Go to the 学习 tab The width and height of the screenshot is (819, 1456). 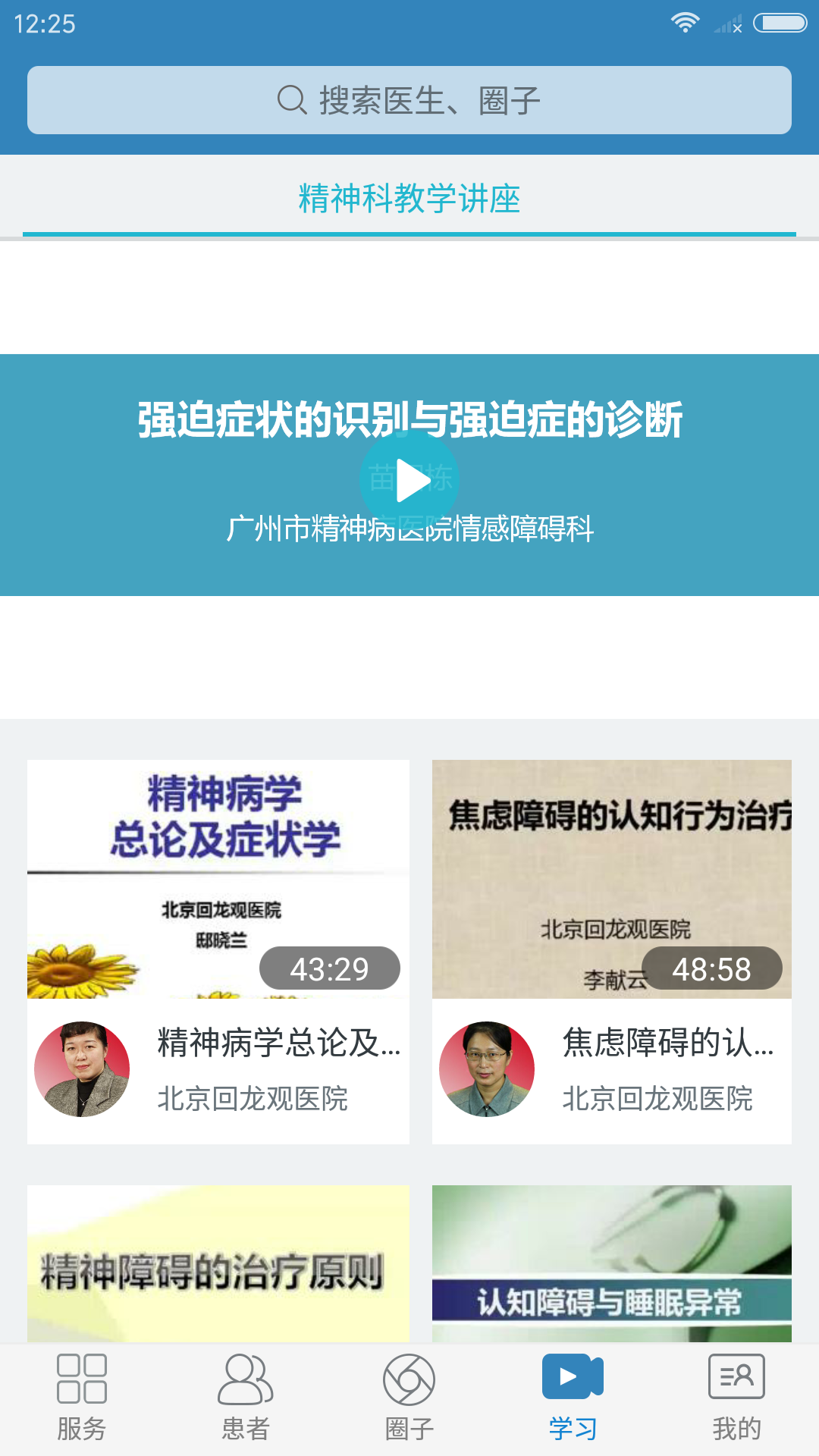[x=573, y=1397]
